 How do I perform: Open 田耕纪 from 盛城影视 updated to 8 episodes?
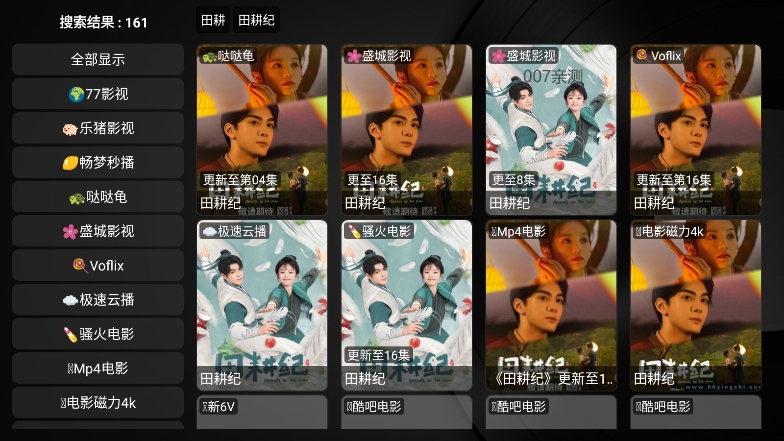click(550, 130)
